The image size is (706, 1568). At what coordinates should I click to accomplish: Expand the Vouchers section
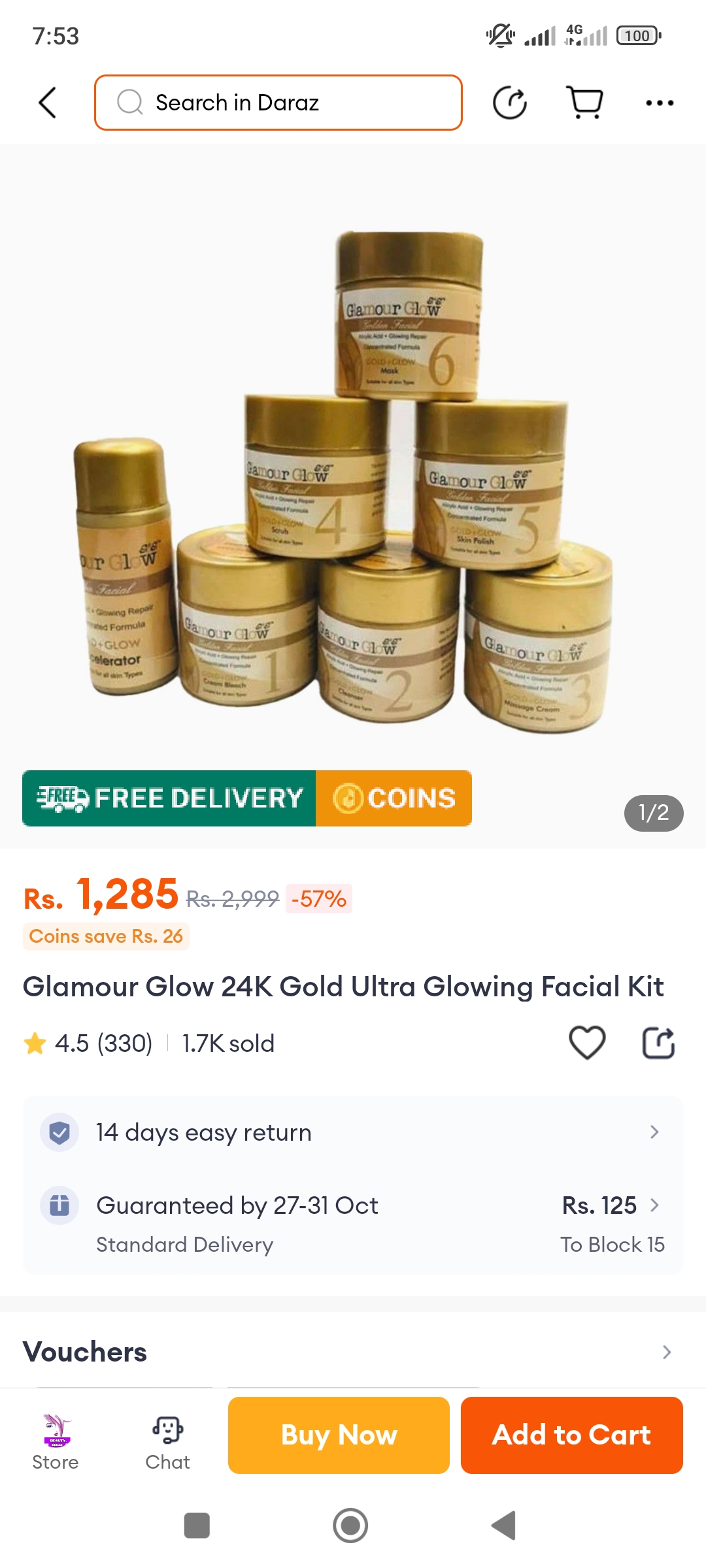coord(353,1352)
